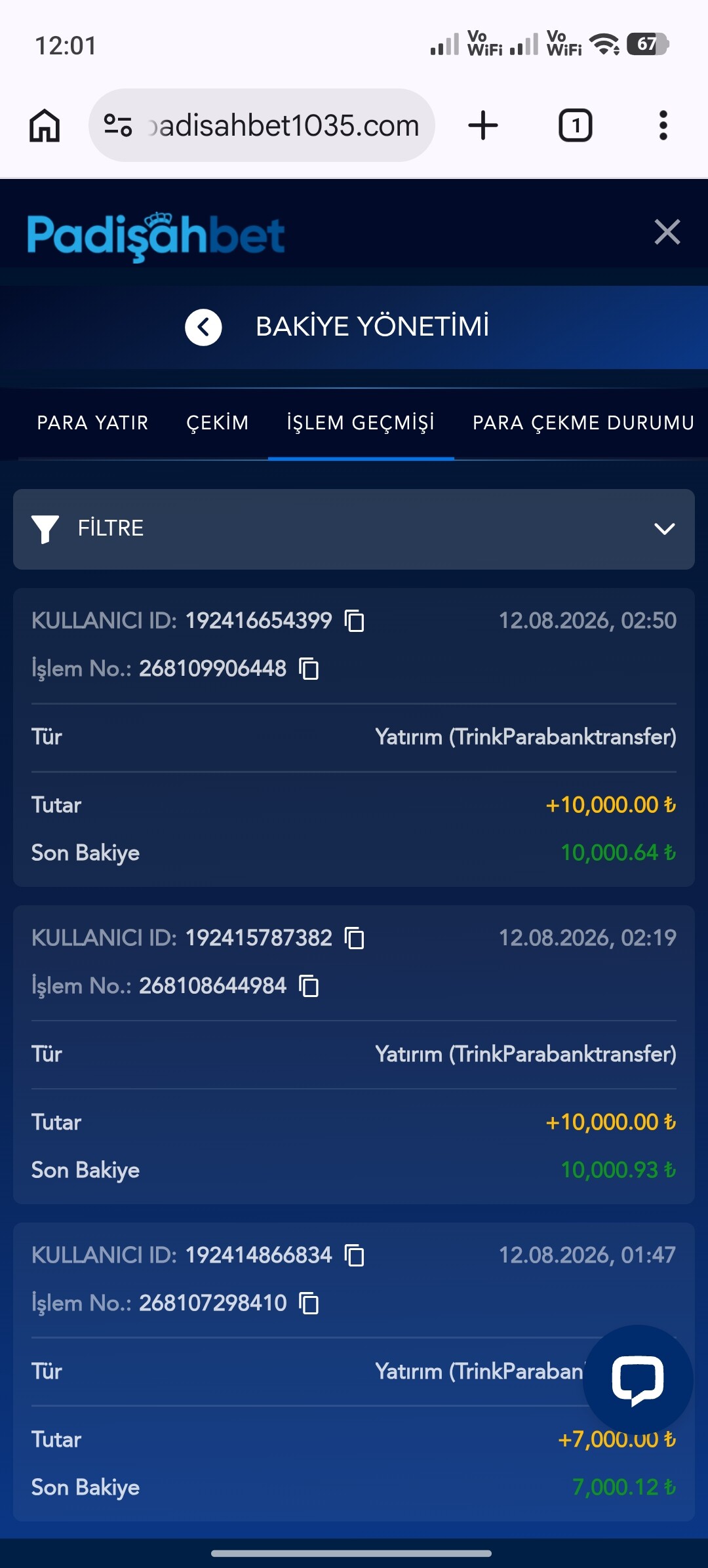Go back from Bakiye Yönetimi
The image size is (708, 1568).
pos(203,327)
